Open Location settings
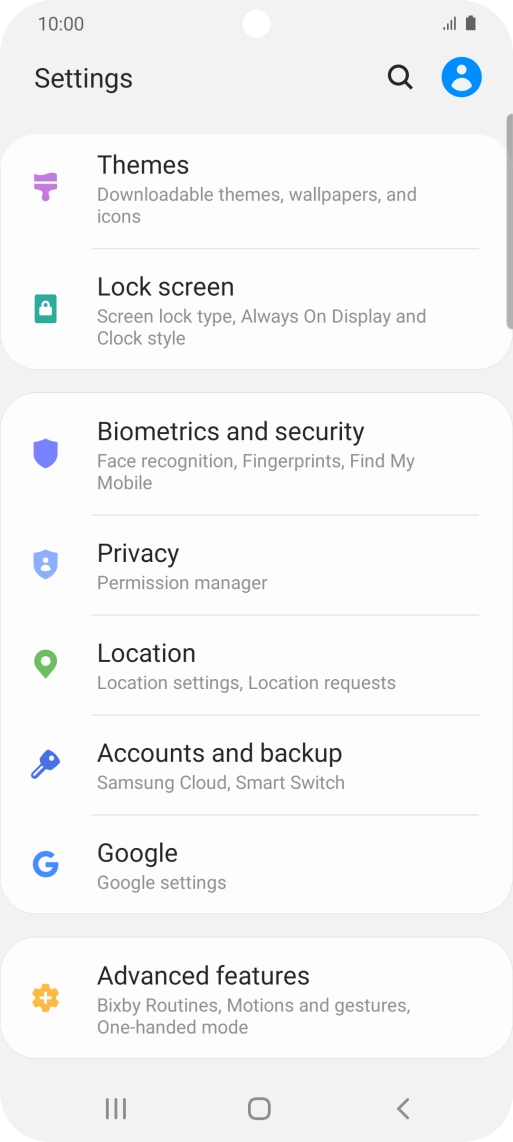 256,665
